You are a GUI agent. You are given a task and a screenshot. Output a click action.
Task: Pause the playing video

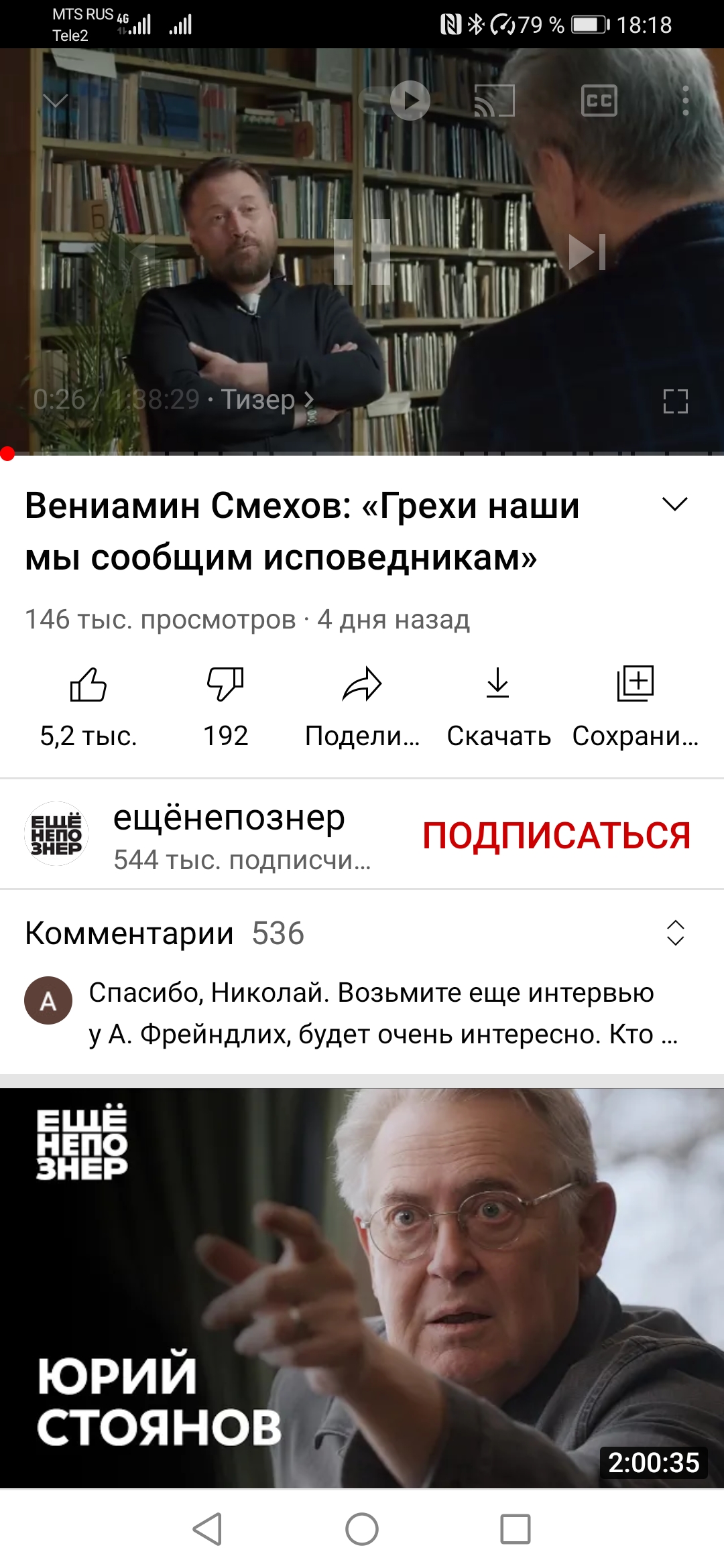(362, 252)
